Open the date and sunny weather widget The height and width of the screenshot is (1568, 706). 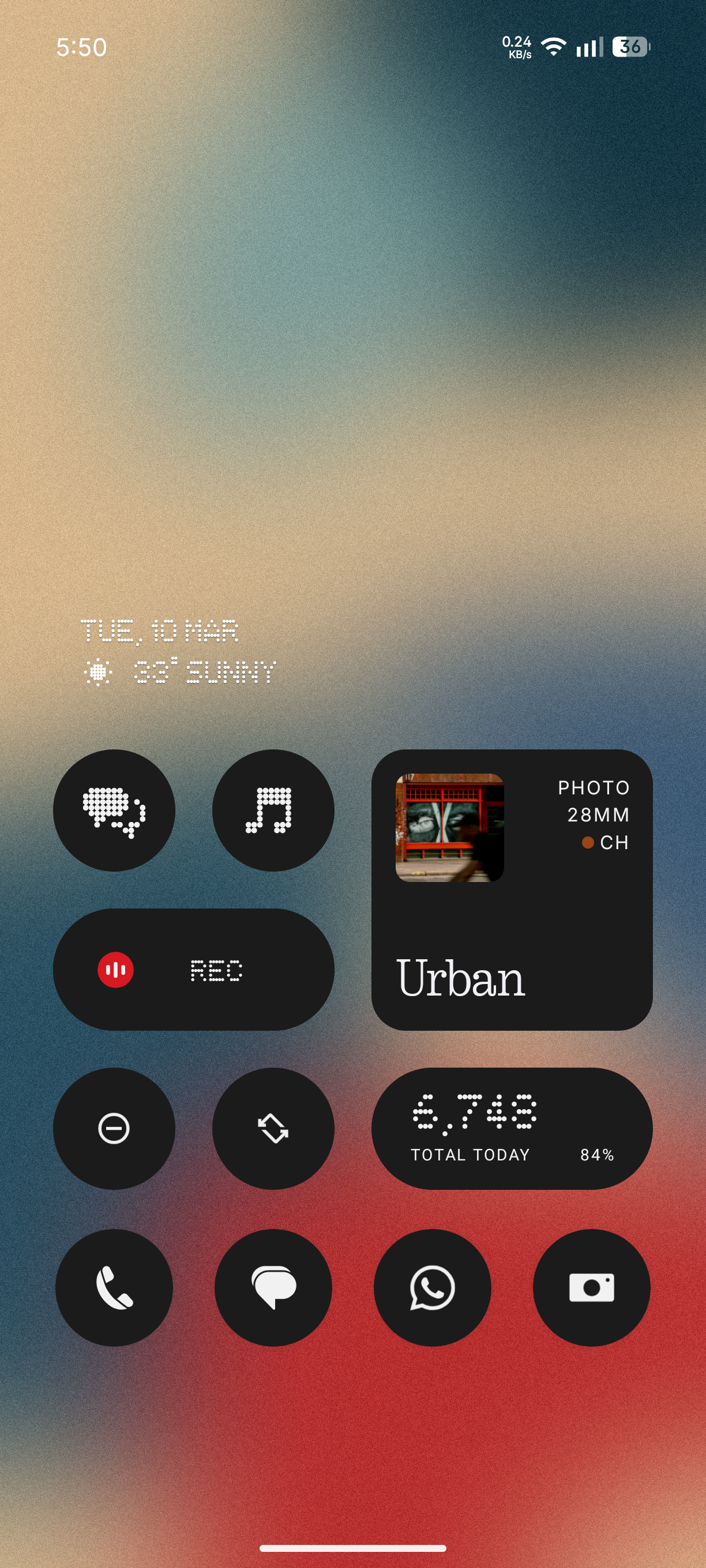pos(178,652)
